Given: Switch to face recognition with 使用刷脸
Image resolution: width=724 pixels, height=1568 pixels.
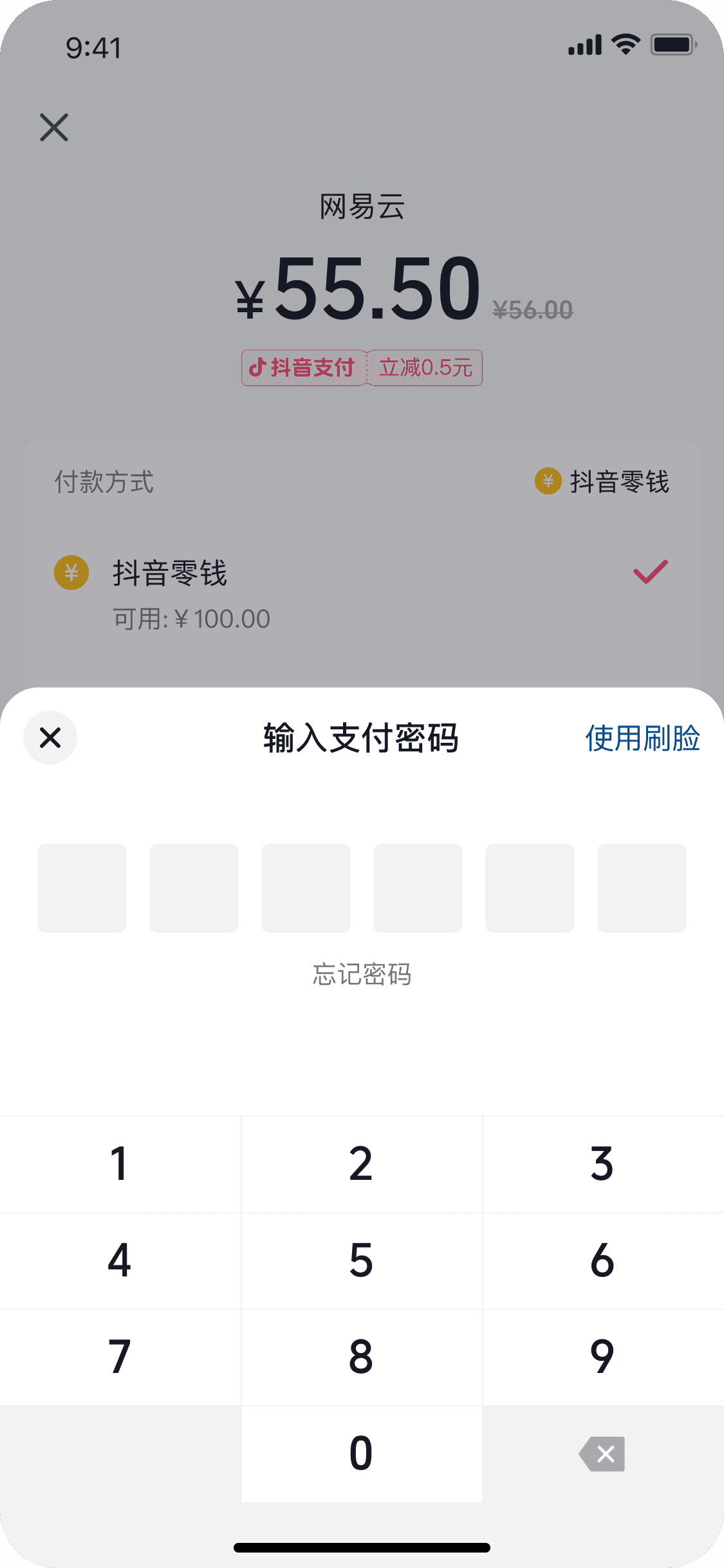Looking at the screenshot, I should 642,738.
